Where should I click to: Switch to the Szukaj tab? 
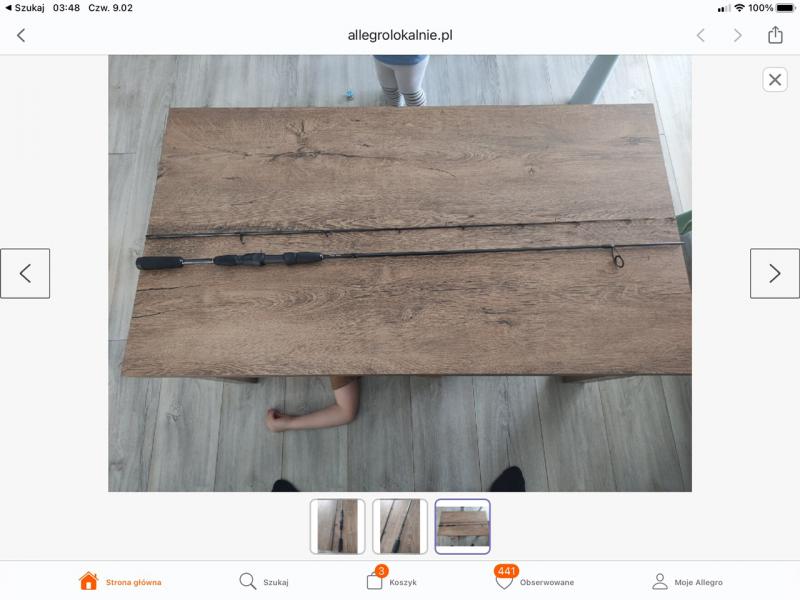264,581
